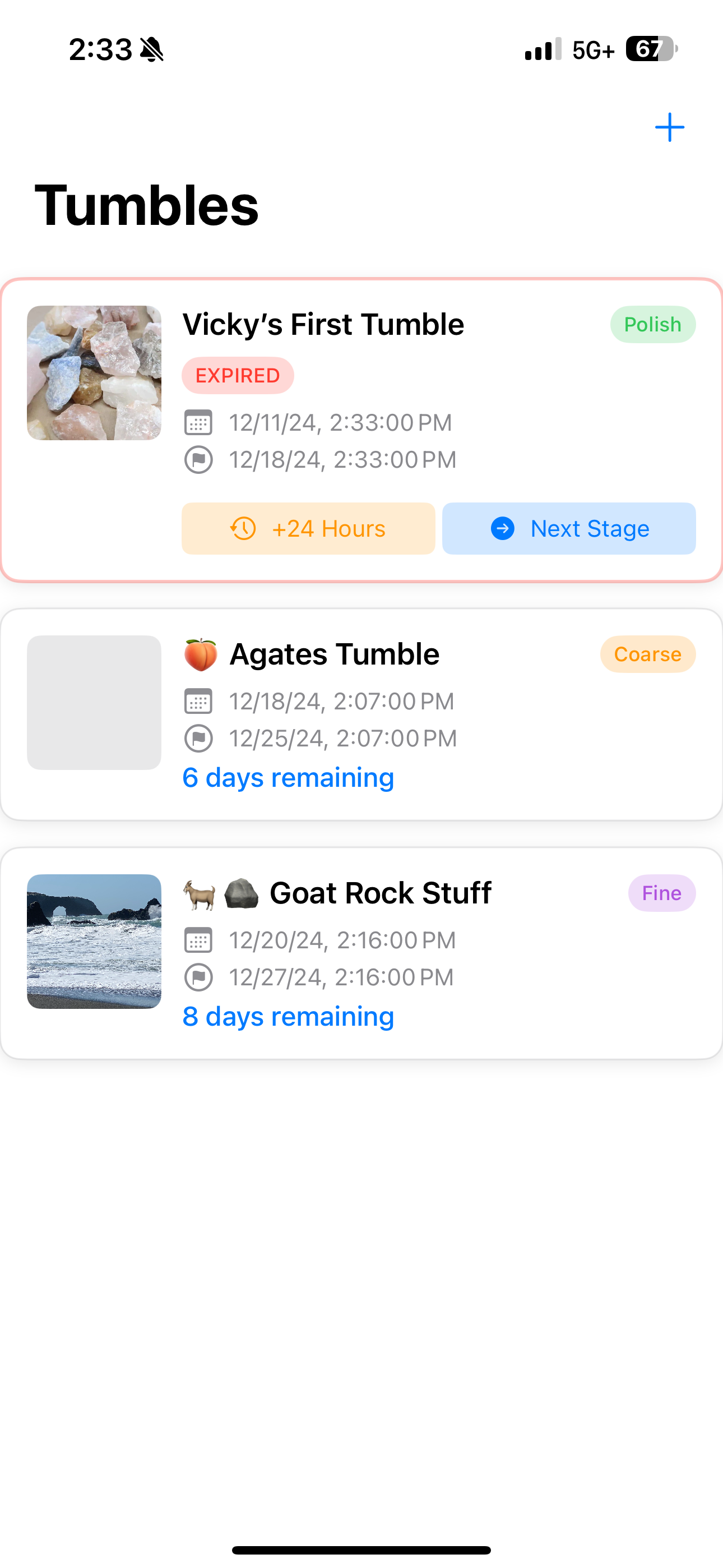The height and width of the screenshot is (1568, 723).
Task: Extend Vicky's First Tumble by 24 hours
Action: [308, 528]
